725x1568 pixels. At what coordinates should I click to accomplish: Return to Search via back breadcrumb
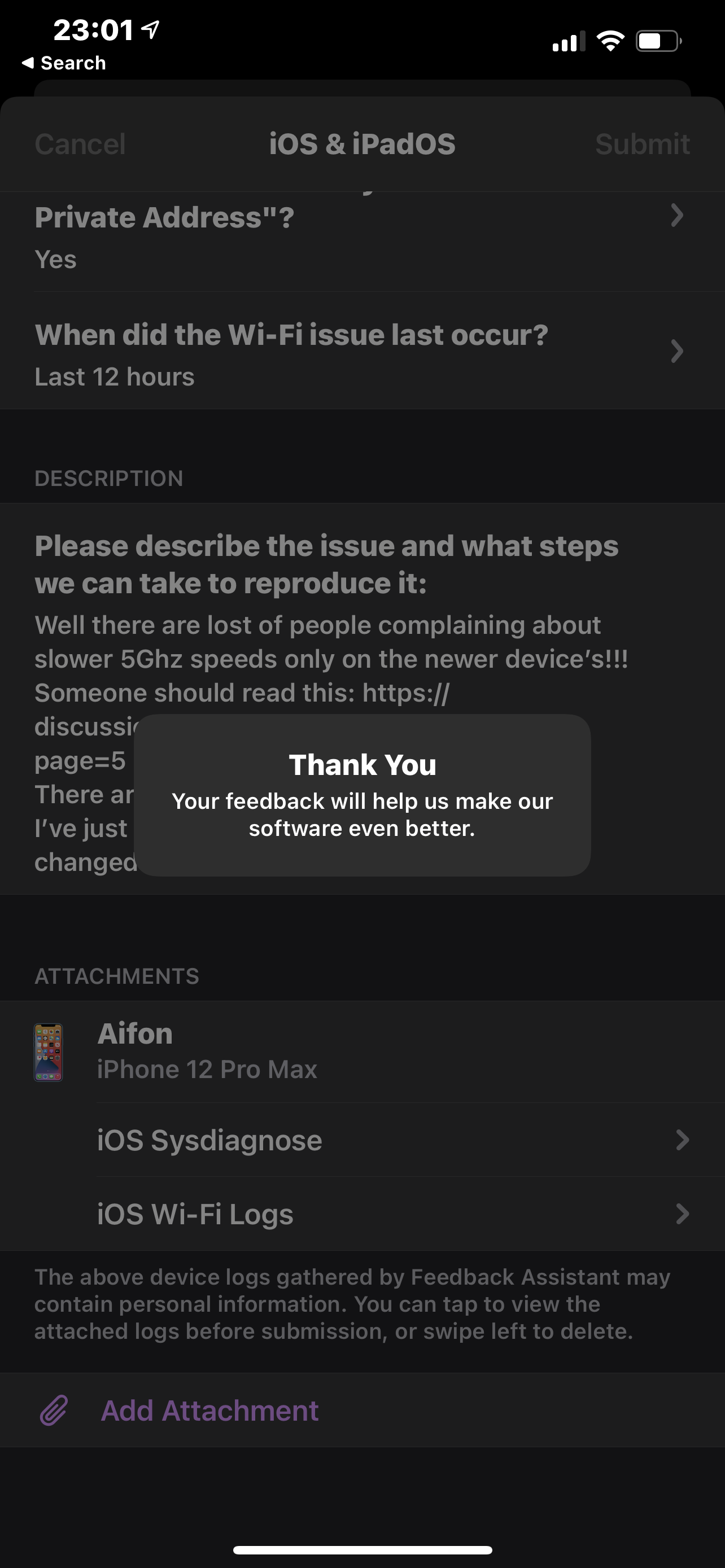coord(63,63)
